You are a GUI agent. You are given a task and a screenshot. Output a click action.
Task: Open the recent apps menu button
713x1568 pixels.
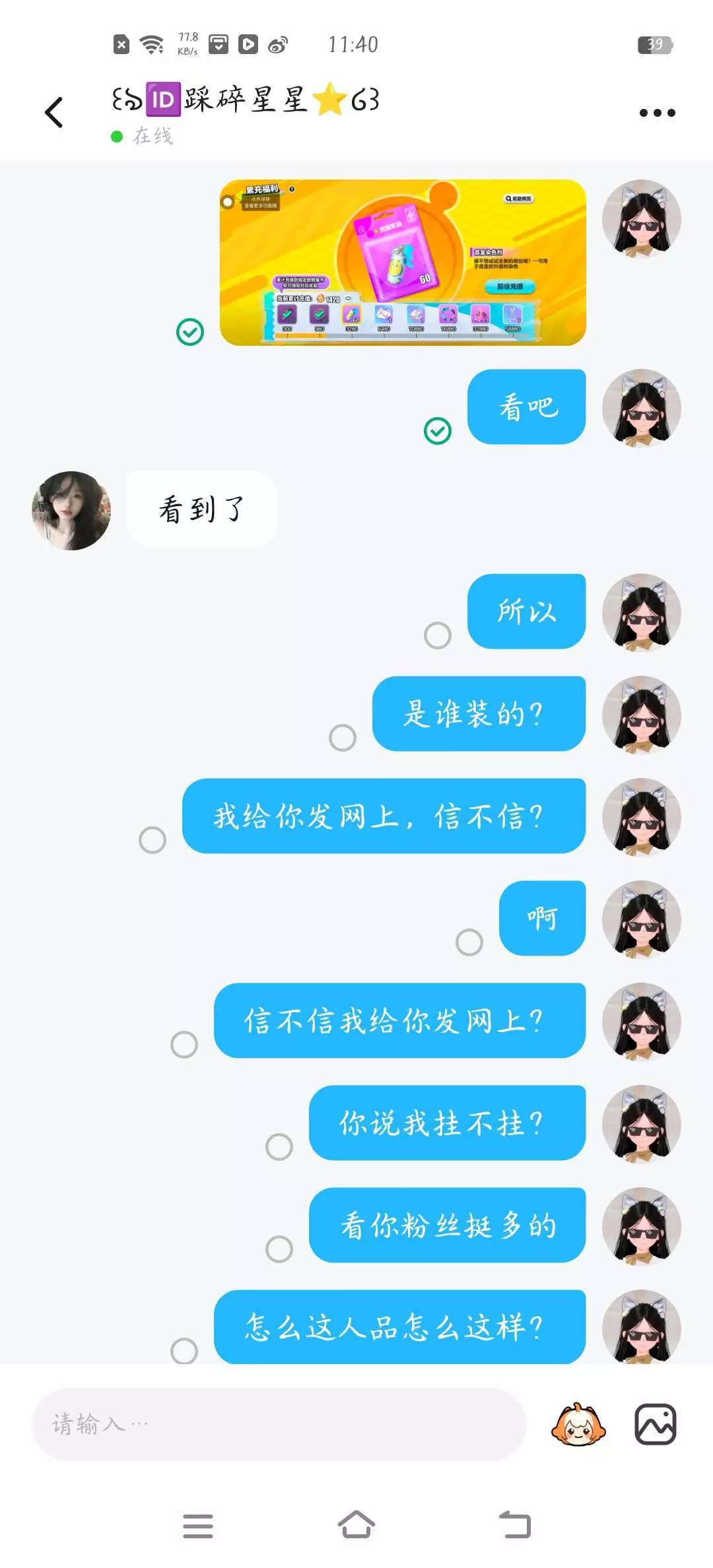coord(198,1526)
